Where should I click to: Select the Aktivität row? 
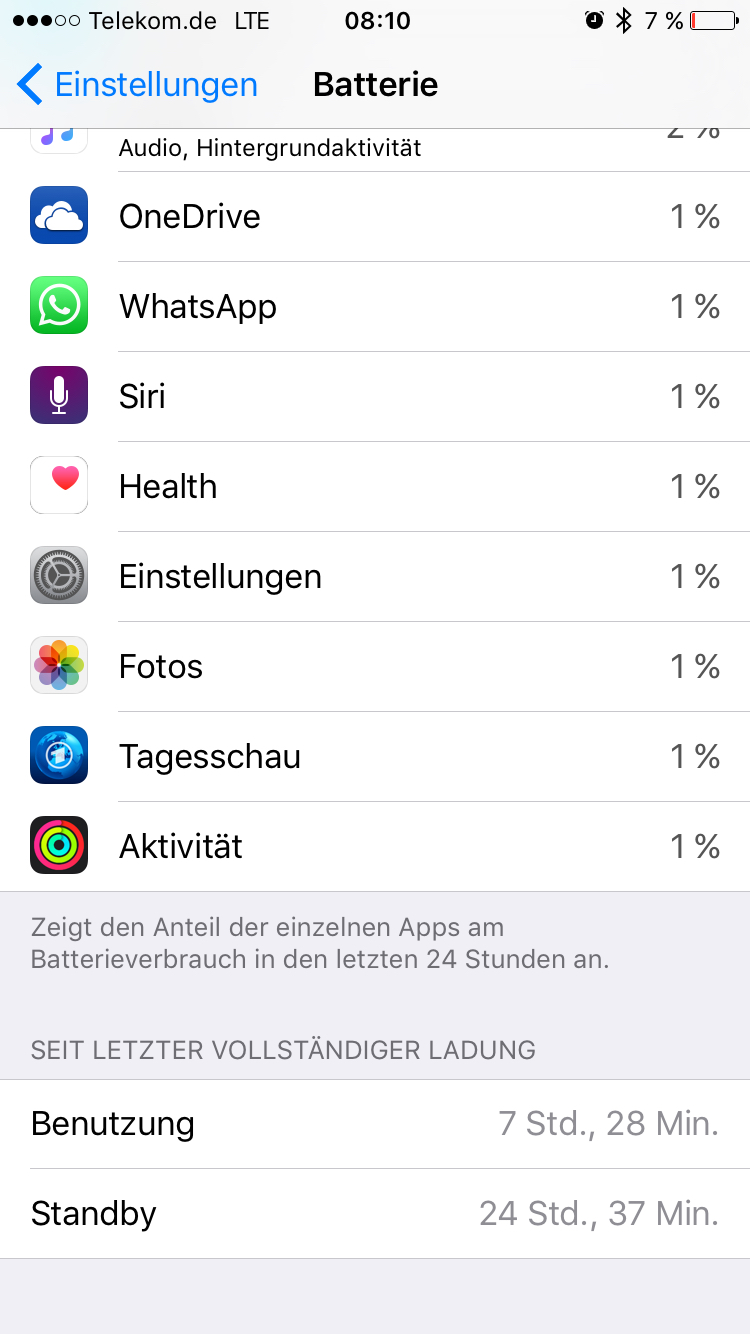375,847
